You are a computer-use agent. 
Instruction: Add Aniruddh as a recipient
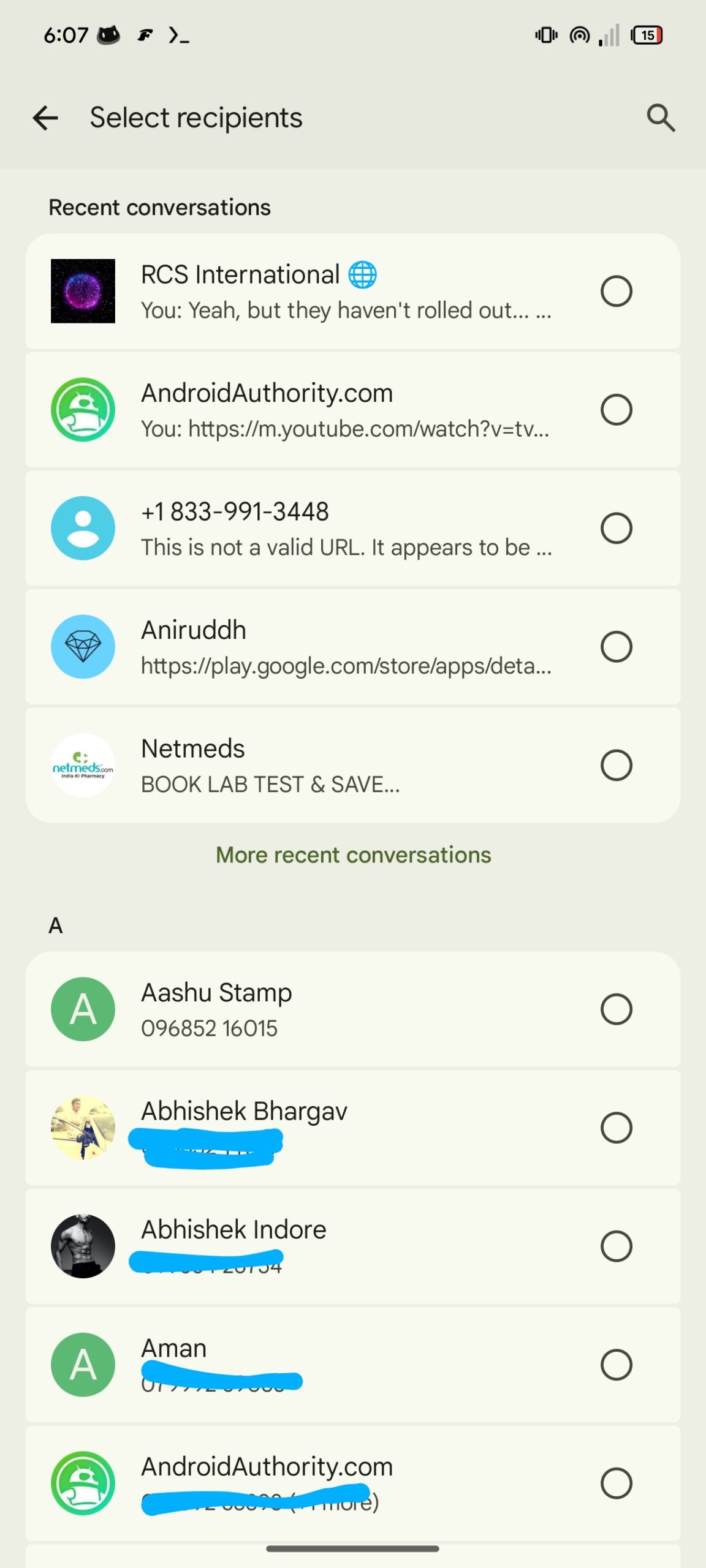tap(616, 647)
